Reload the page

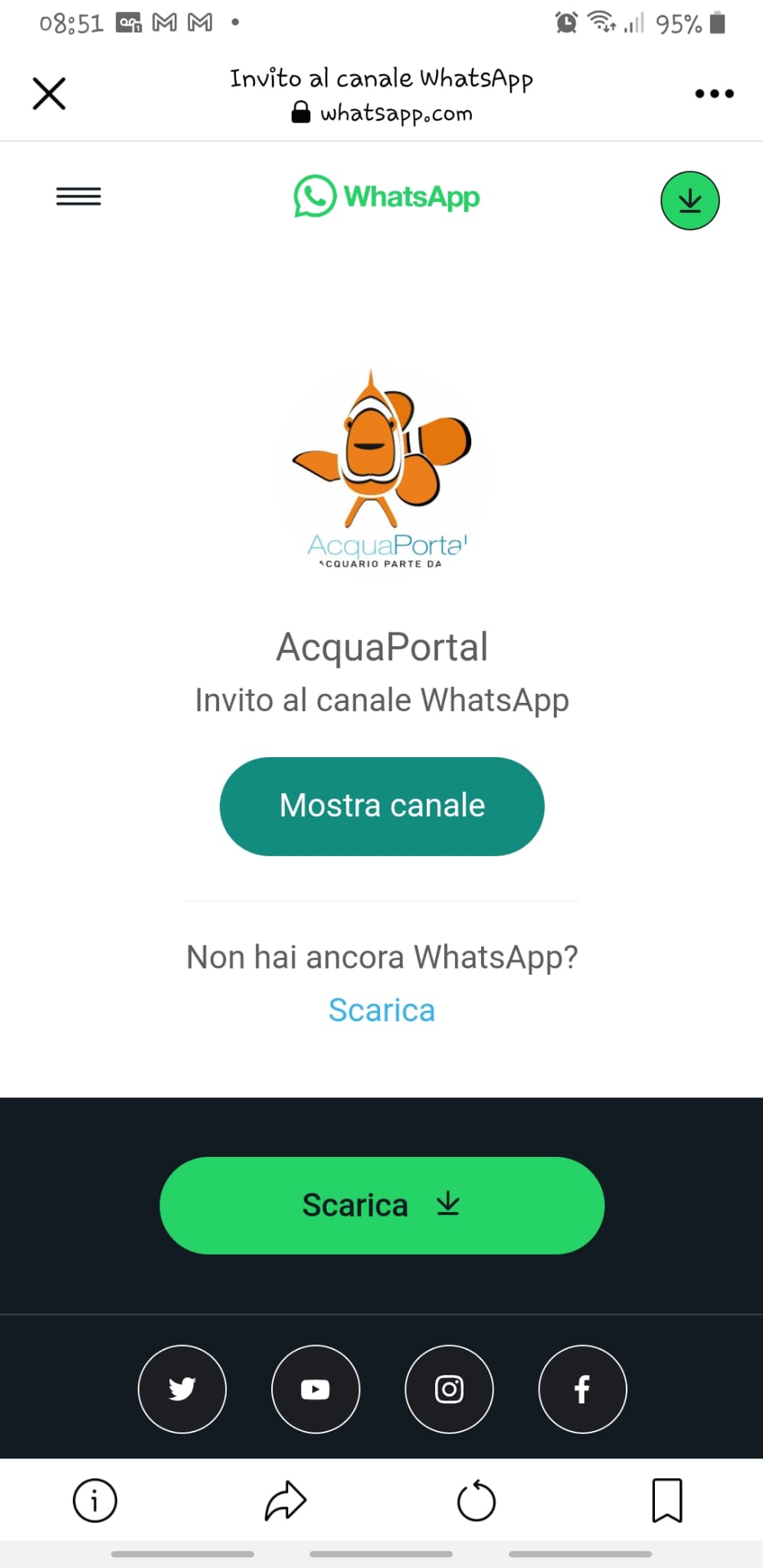(x=476, y=1500)
